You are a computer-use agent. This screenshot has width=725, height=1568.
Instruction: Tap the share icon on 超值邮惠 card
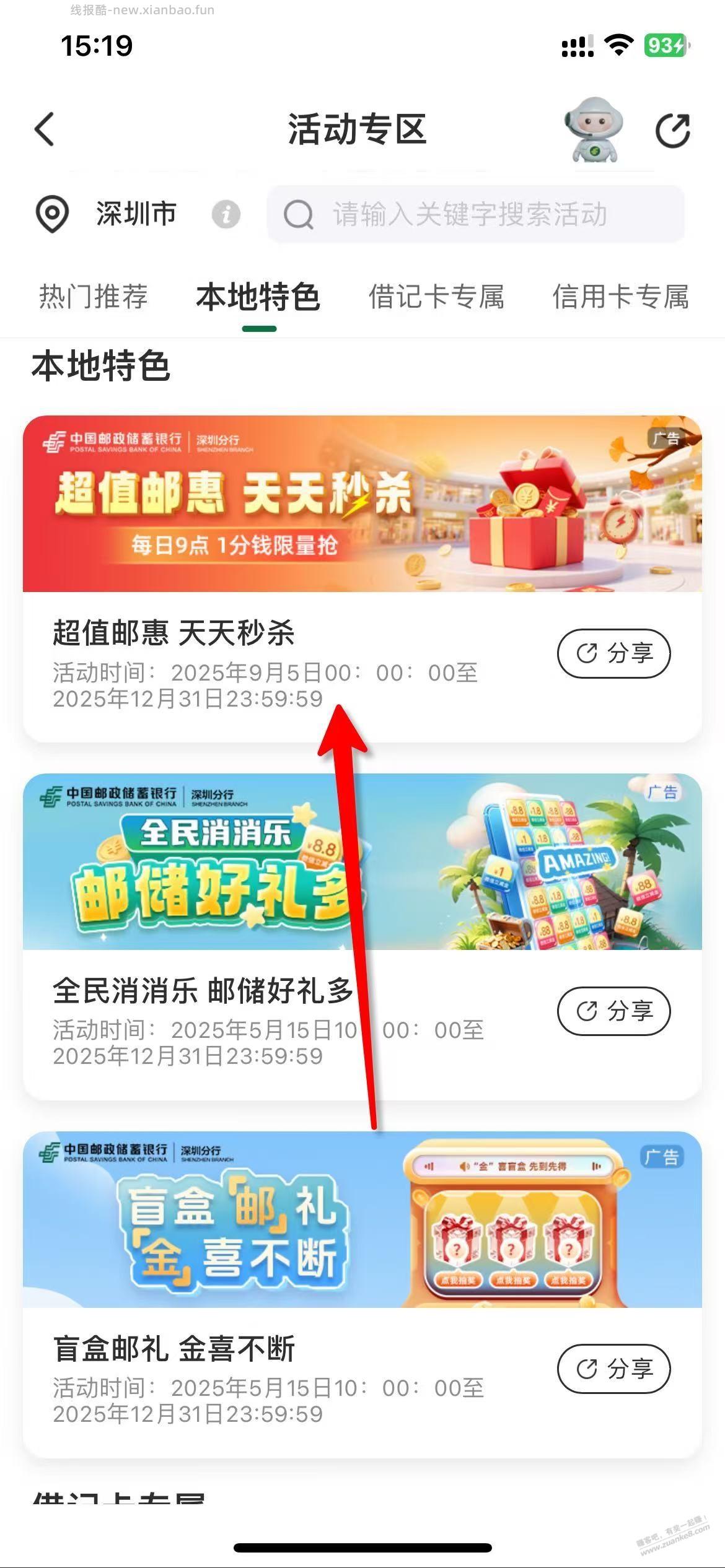click(615, 654)
